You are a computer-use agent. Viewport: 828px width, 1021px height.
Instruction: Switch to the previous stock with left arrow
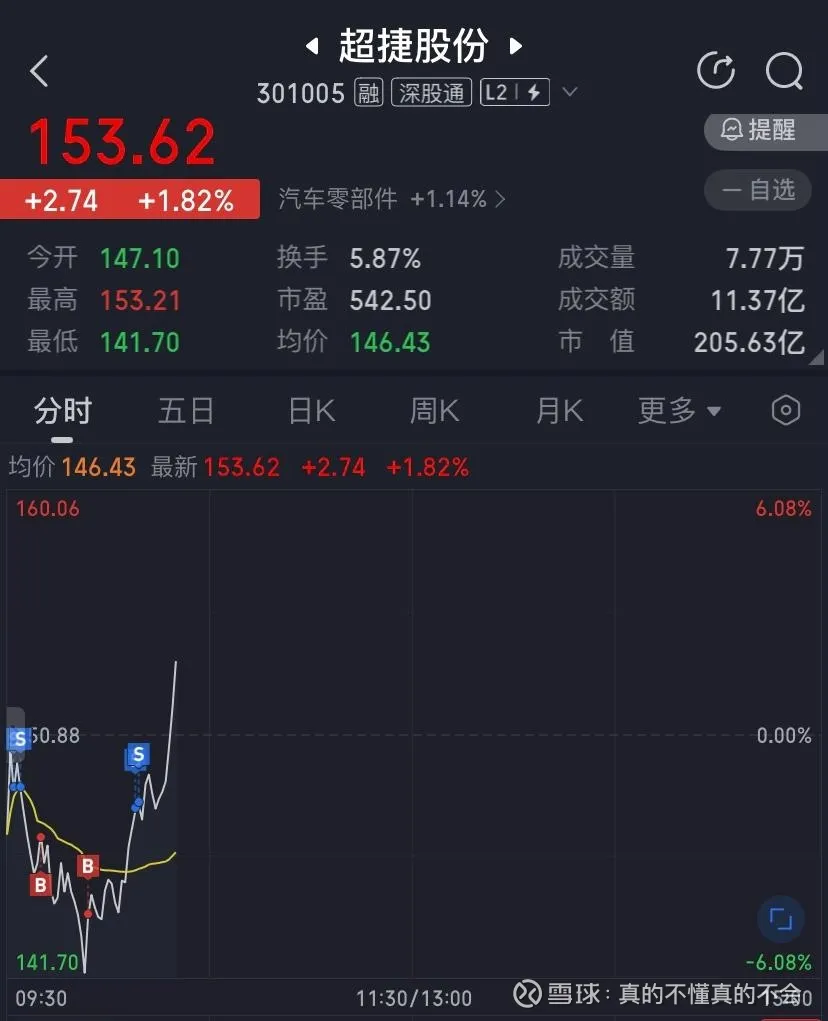point(312,46)
